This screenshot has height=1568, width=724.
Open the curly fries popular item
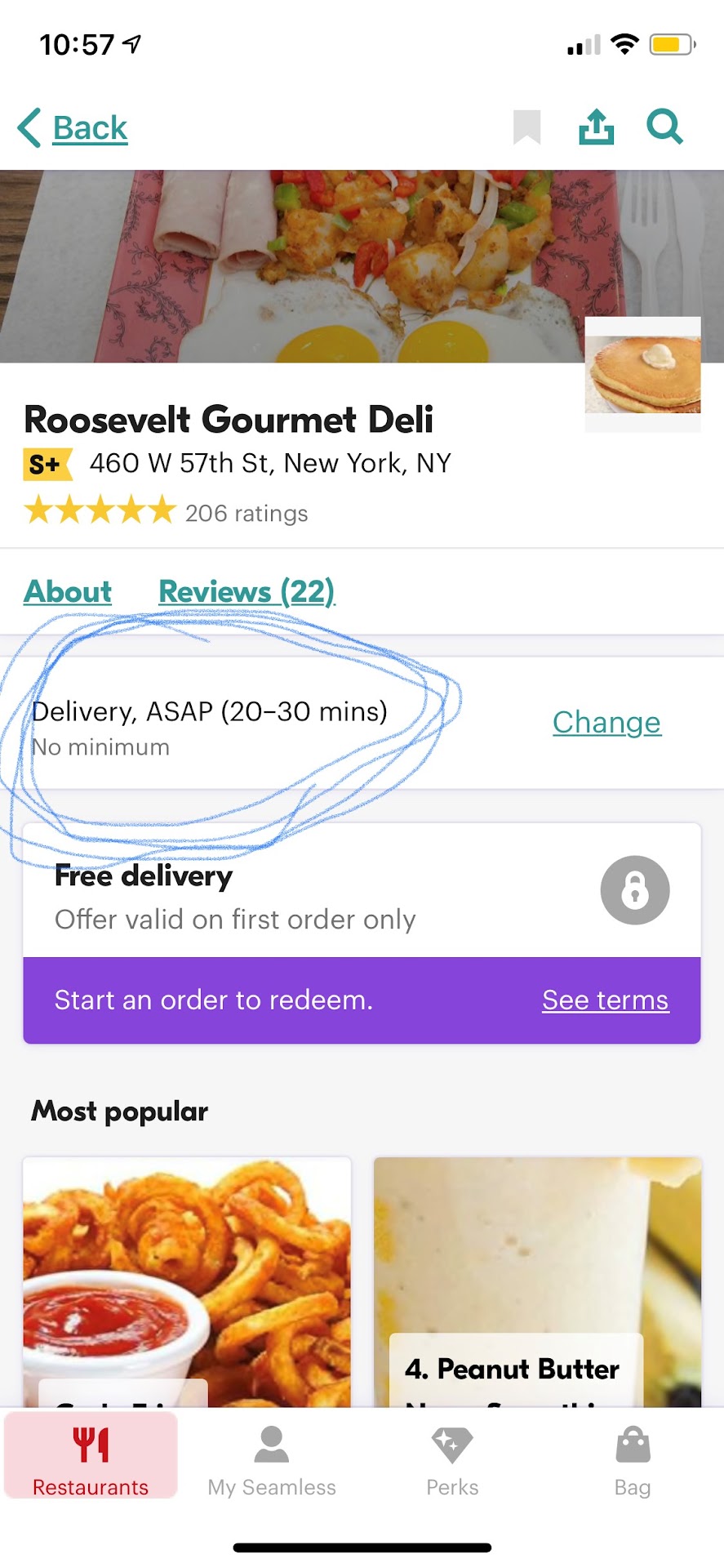[x=187, y=1282]
